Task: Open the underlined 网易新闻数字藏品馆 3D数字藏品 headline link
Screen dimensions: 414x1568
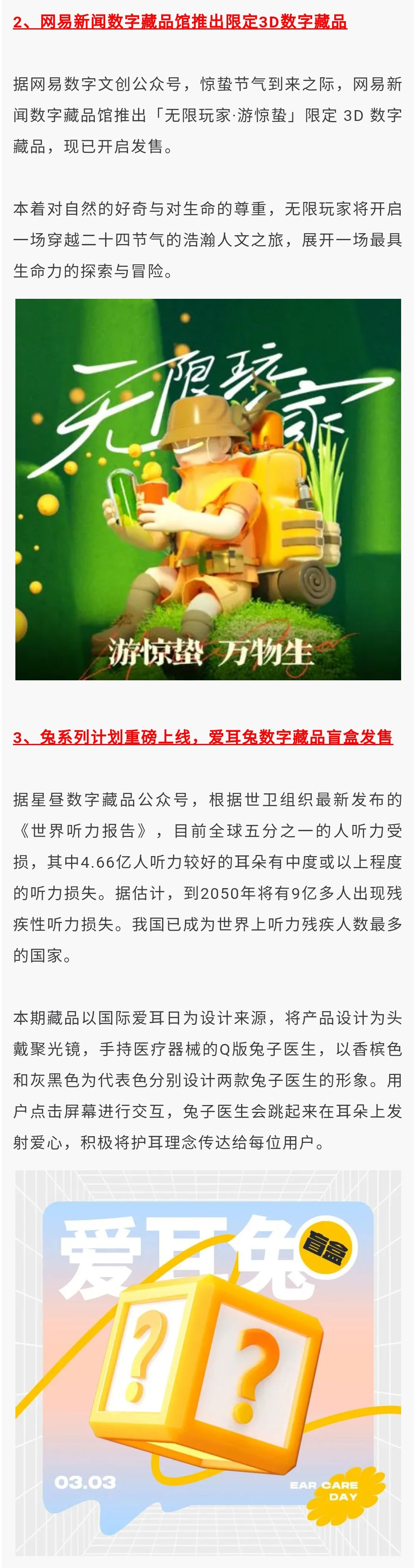Action: point(180,22)
